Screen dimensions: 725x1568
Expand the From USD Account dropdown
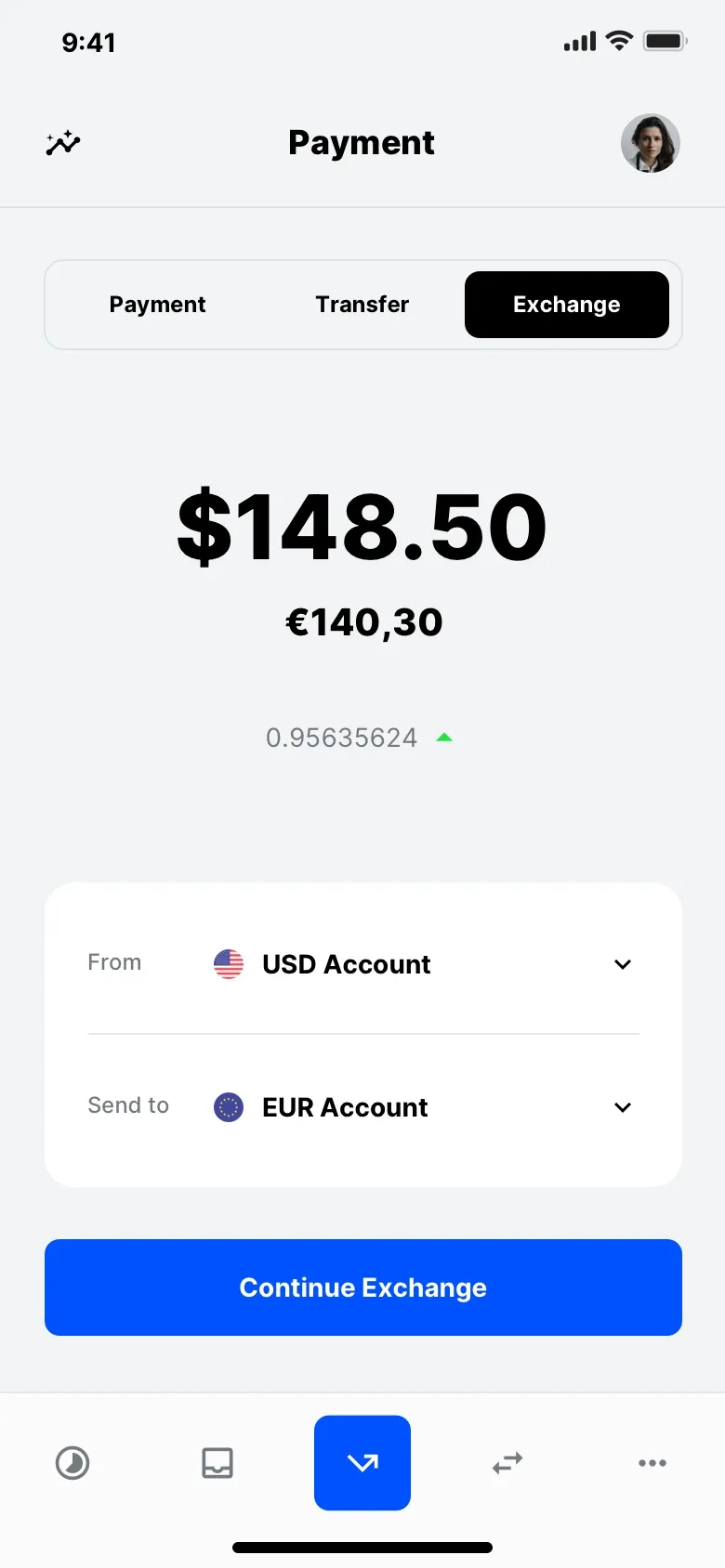[x=622, y=964]
